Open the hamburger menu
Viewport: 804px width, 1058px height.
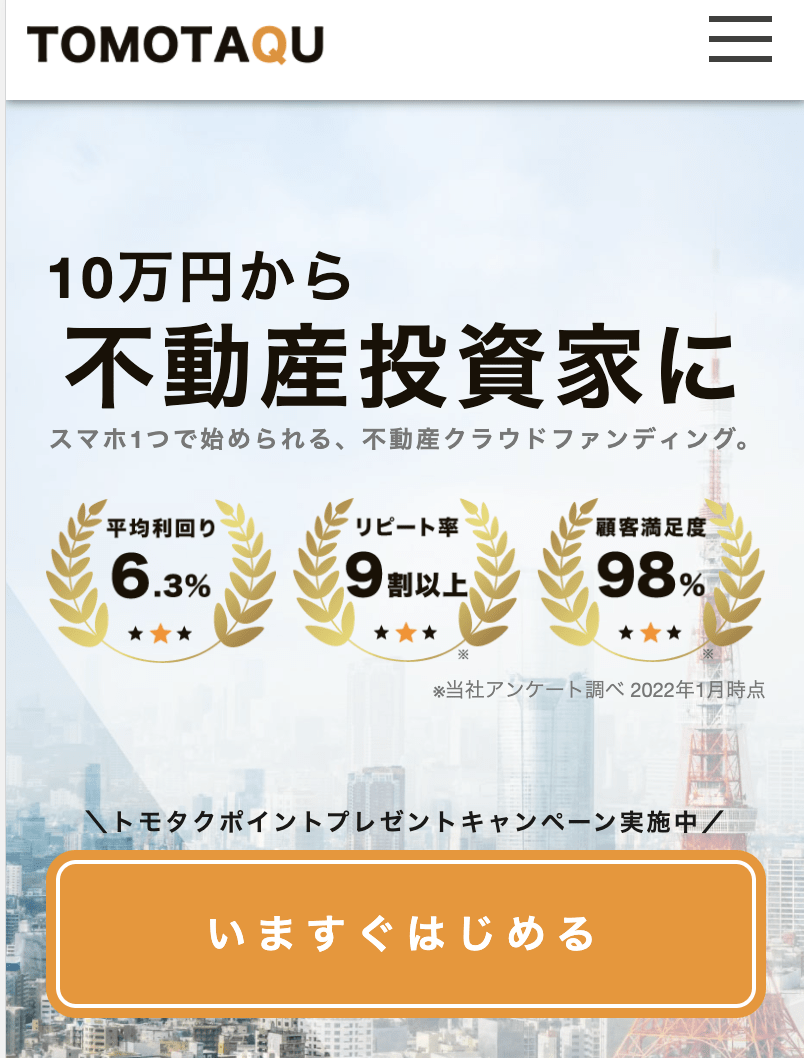click(x=740, y=40)
